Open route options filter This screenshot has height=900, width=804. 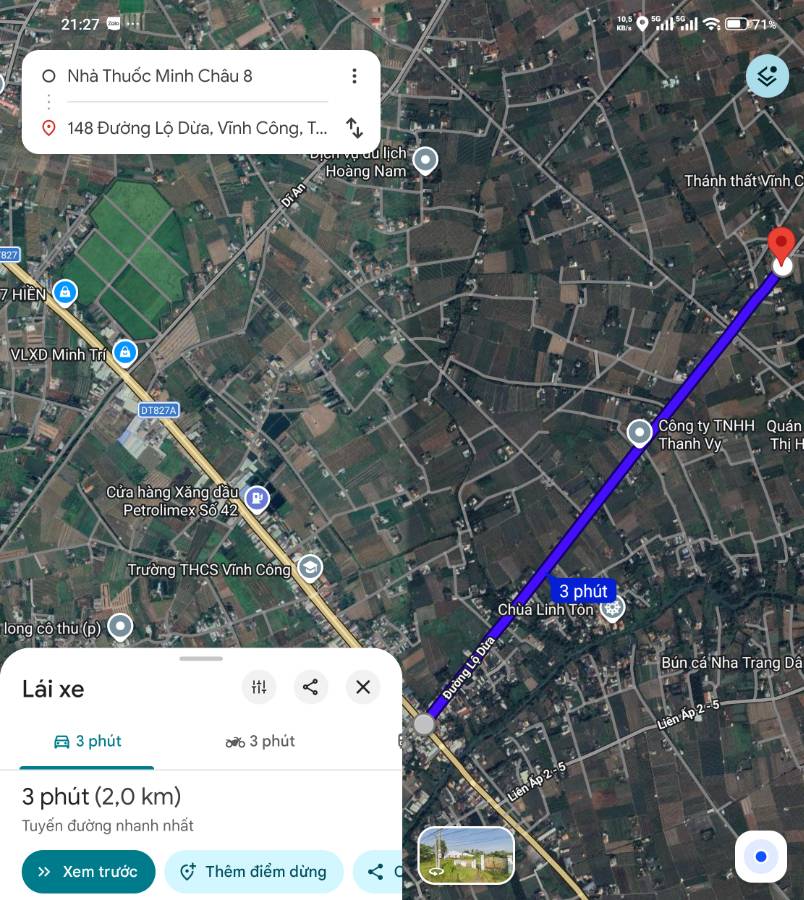pyautogui.click(x=259, y=687)
